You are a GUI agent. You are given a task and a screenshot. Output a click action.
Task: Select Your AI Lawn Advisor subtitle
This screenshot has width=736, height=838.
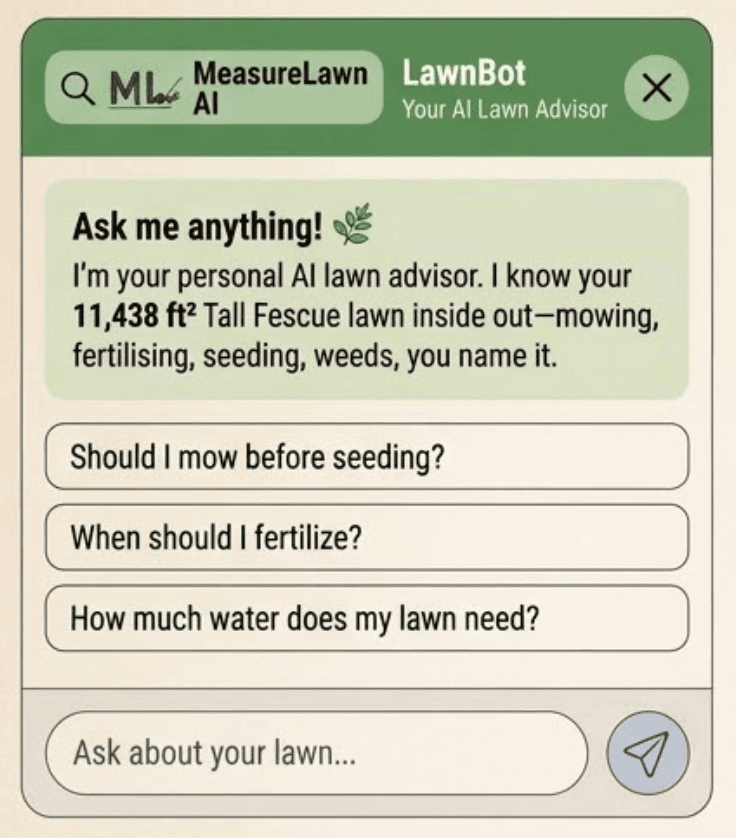point(504,110)
